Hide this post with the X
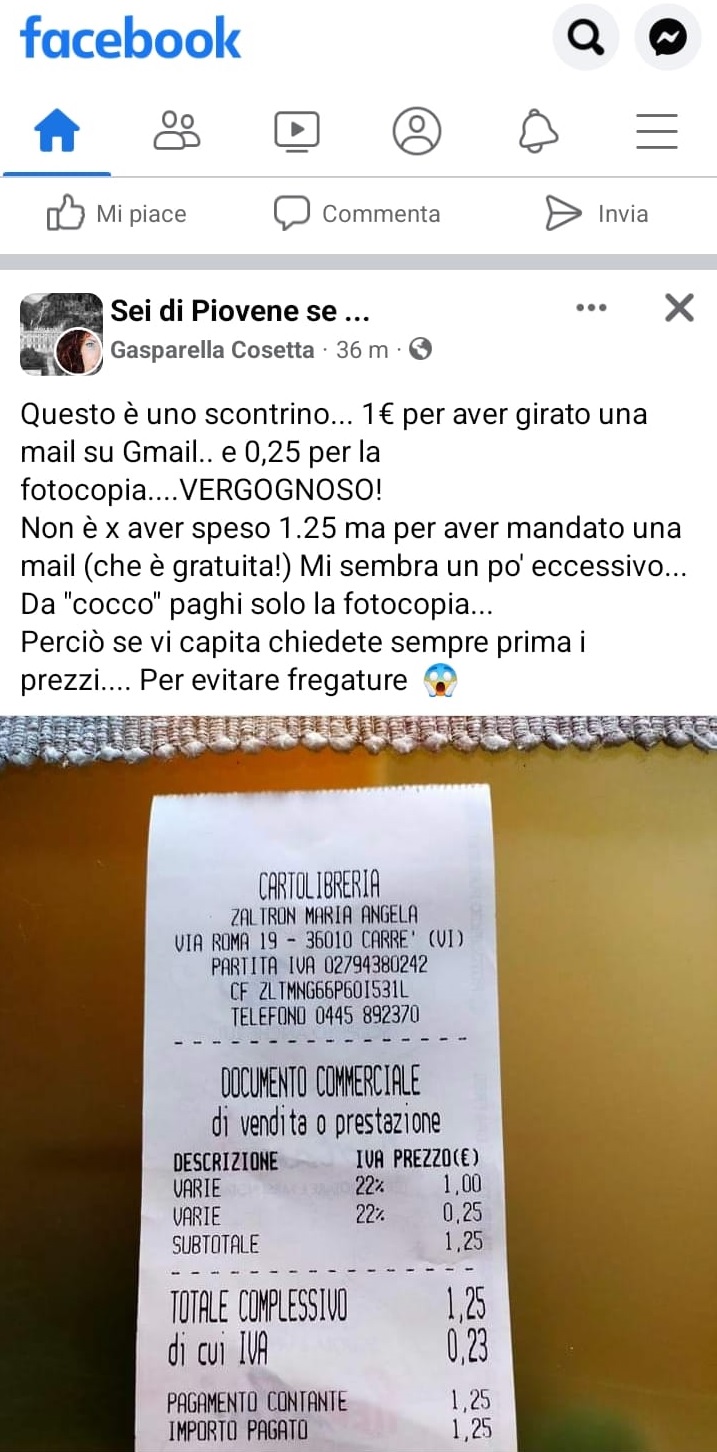 coord(679,308)
